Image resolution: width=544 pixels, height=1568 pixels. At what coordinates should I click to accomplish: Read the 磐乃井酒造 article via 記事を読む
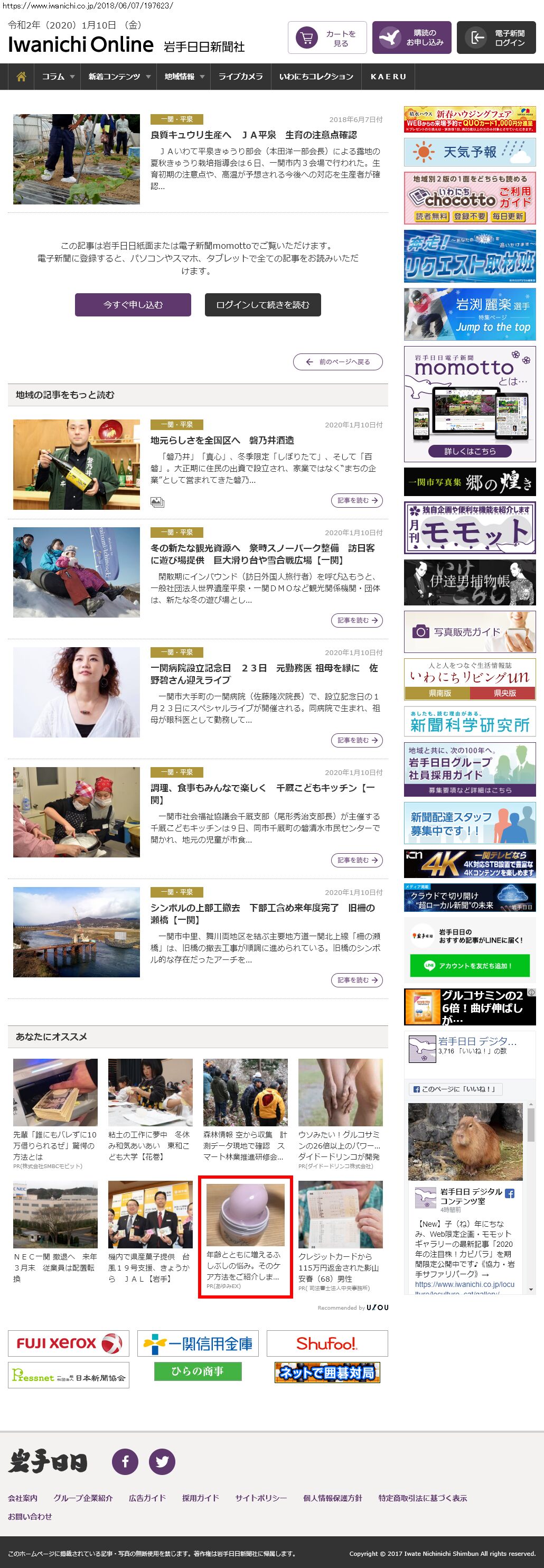click(357, 500)
